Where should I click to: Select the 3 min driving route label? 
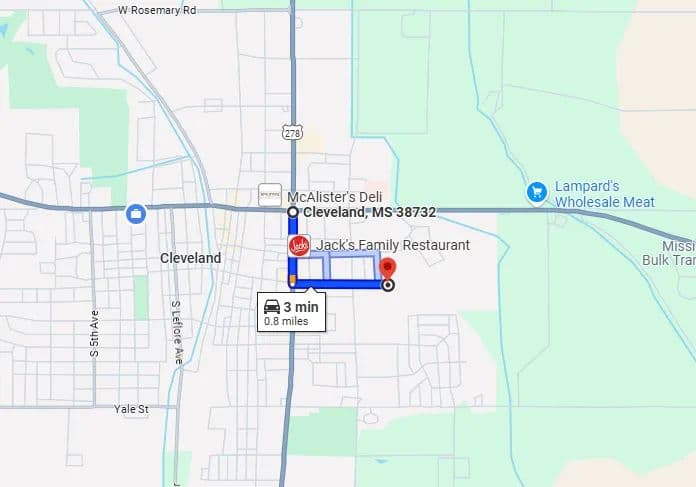coord(291,312)
